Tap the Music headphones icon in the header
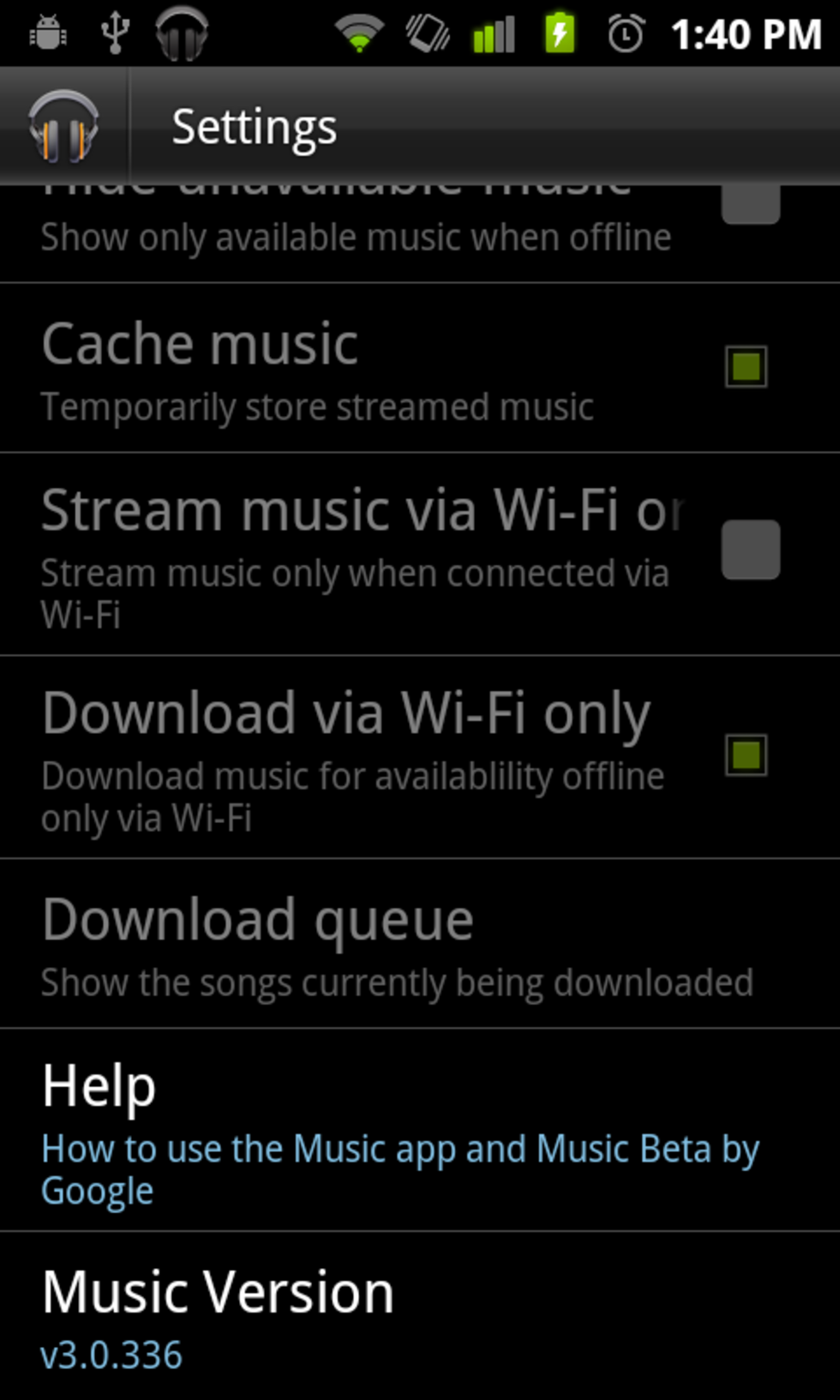Image resolution: width=840 pixels, height=1400 pixels. [x=63, y=127]
